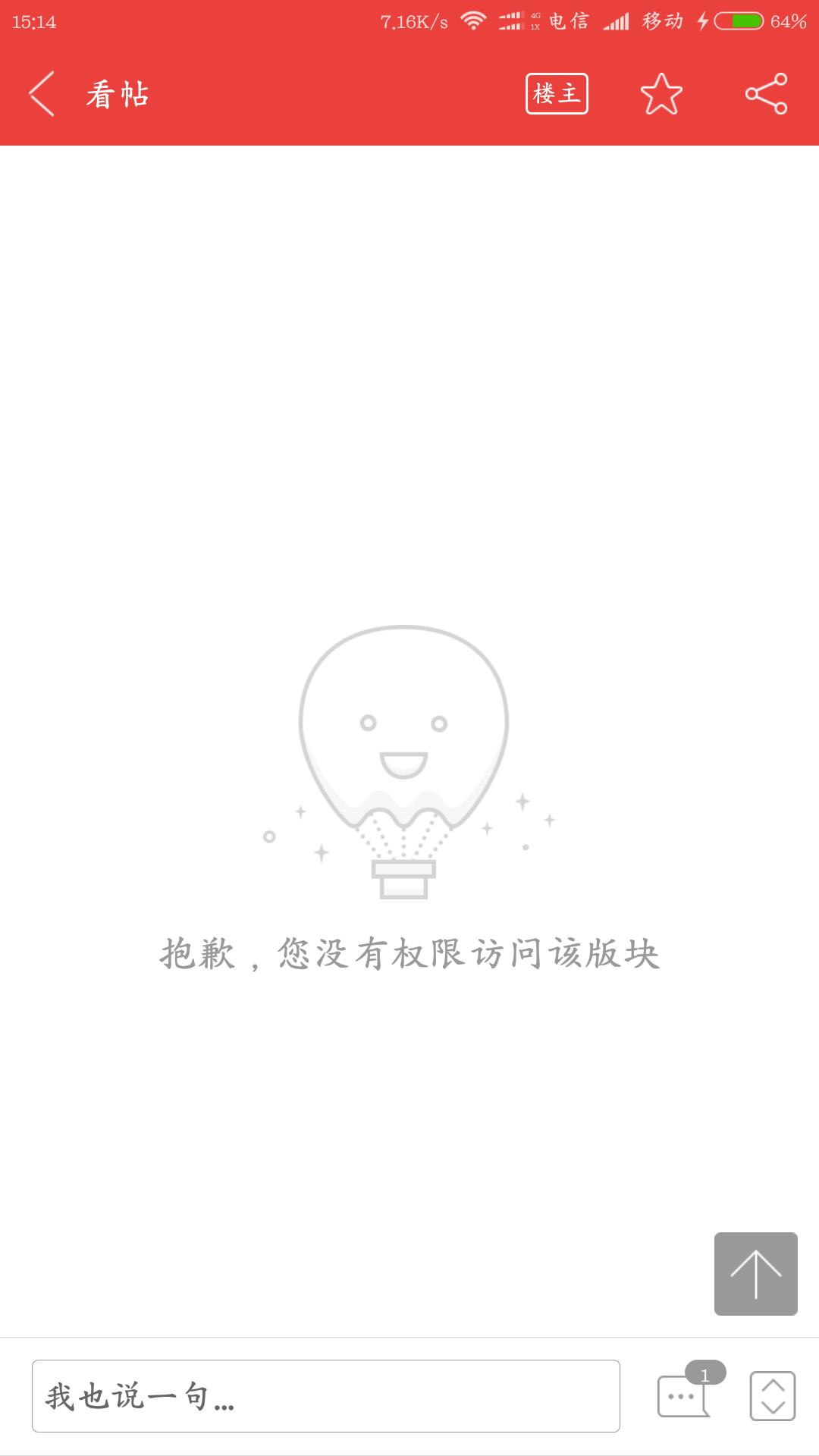Show only posts by 楼主
The width and height of the screenshot is (819, 1456).
pos(557,94)
